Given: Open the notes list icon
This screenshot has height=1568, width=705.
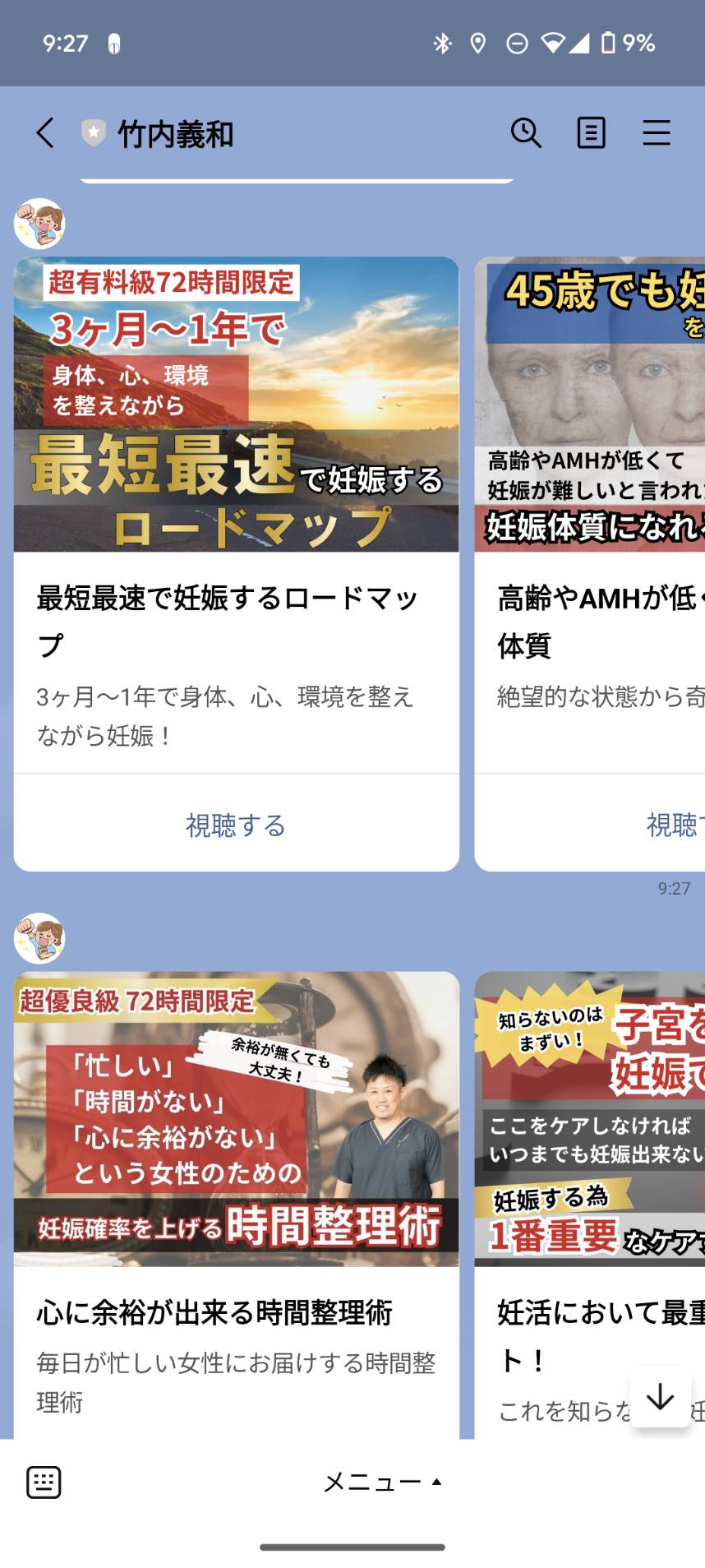Looking at the screenshot, I should point(592,132).
